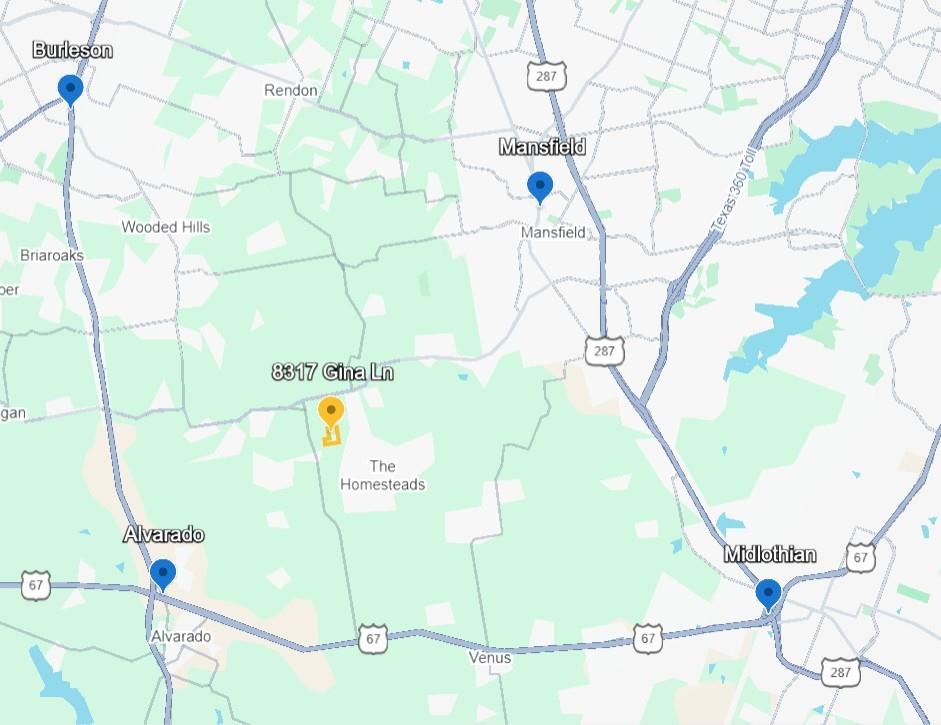This screenshot has height=725, width=941.
Task: Select the Mansfield blue pin
Action: coord(540,186)
